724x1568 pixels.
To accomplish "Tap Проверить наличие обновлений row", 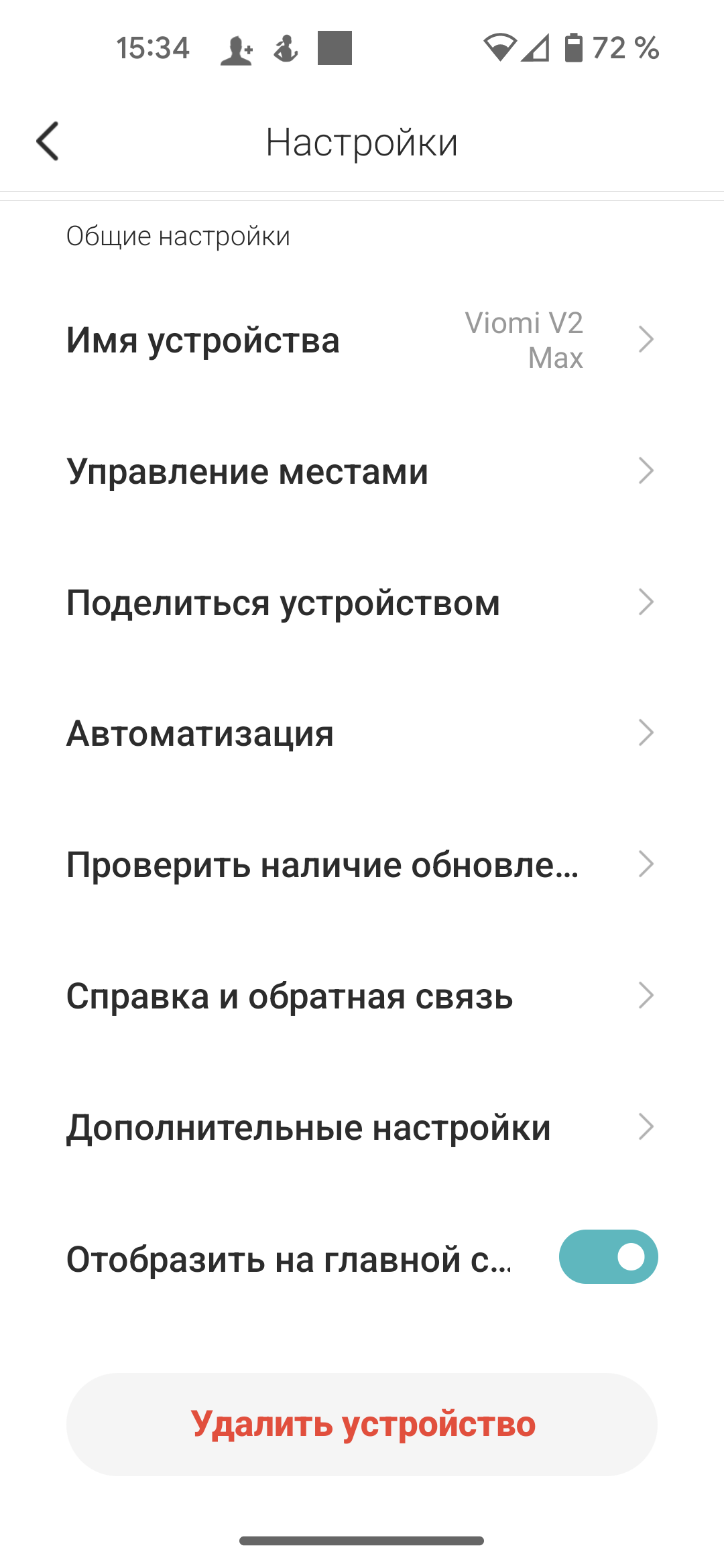I will tap(361, 864).
